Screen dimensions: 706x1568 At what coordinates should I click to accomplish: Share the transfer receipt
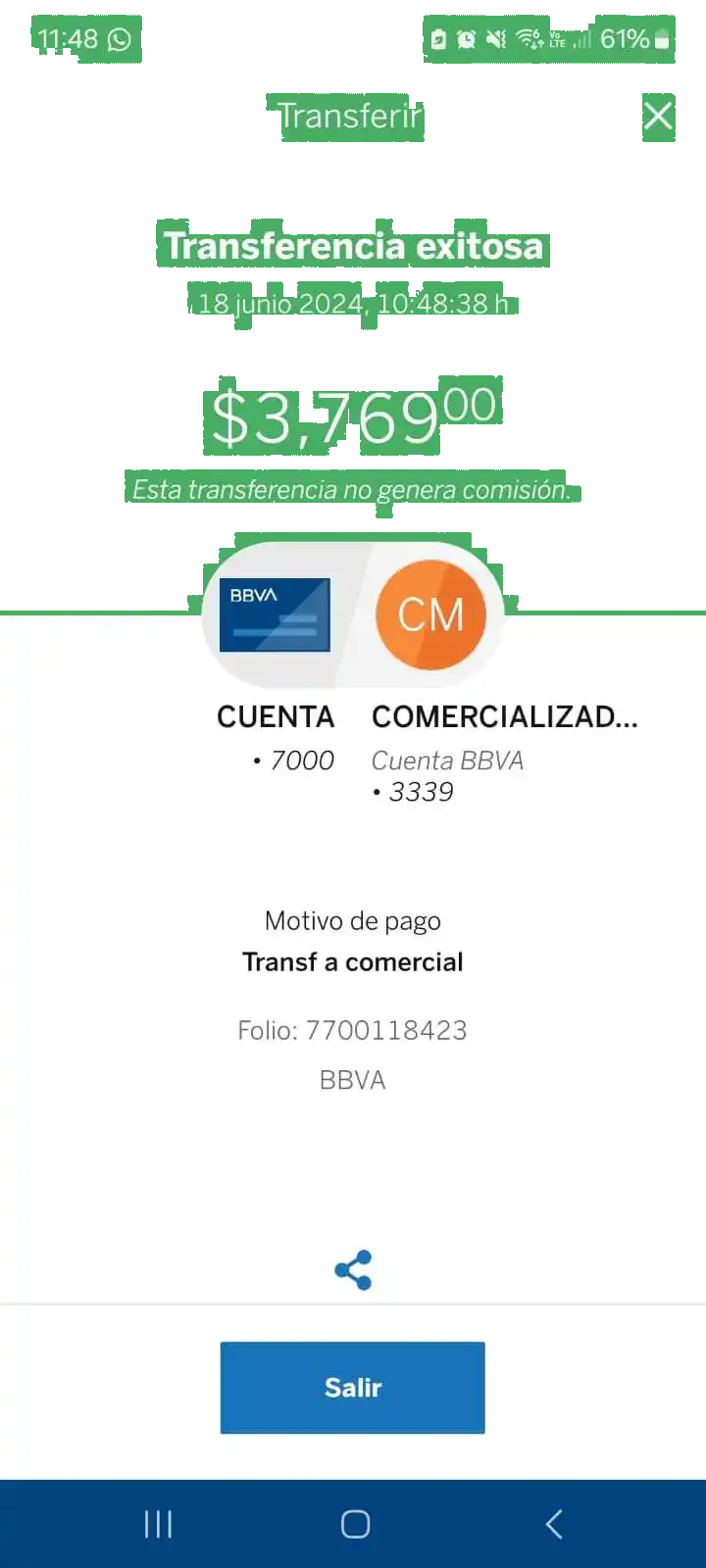click(353, 1270)
